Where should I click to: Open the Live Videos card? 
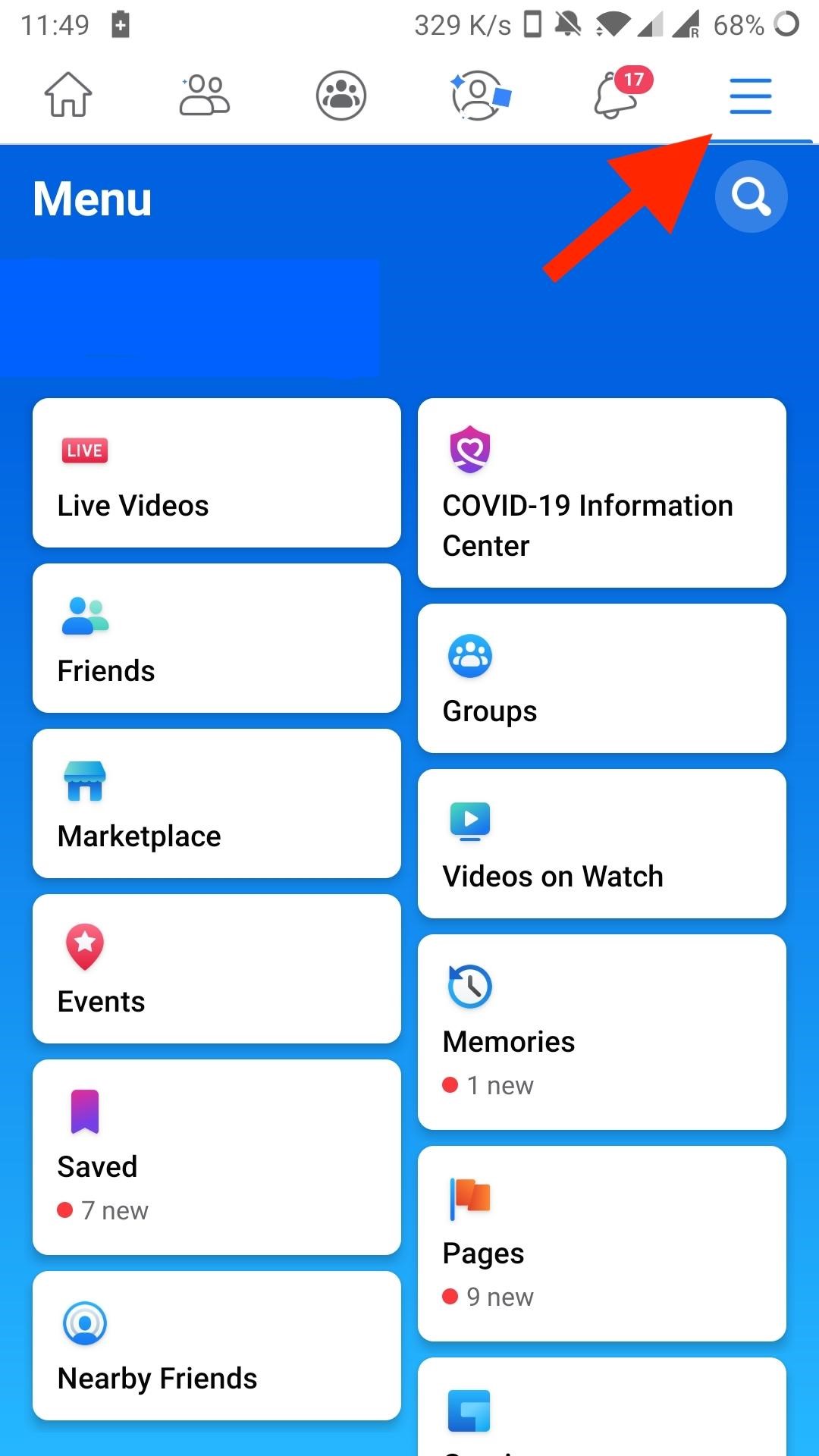(x=217, y=472)
